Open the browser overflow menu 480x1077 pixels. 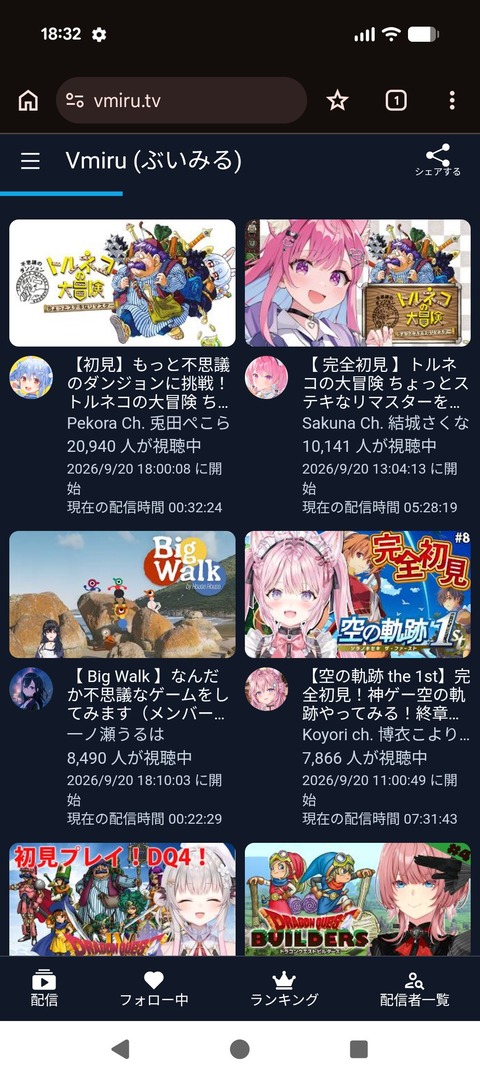pos(452,101)
